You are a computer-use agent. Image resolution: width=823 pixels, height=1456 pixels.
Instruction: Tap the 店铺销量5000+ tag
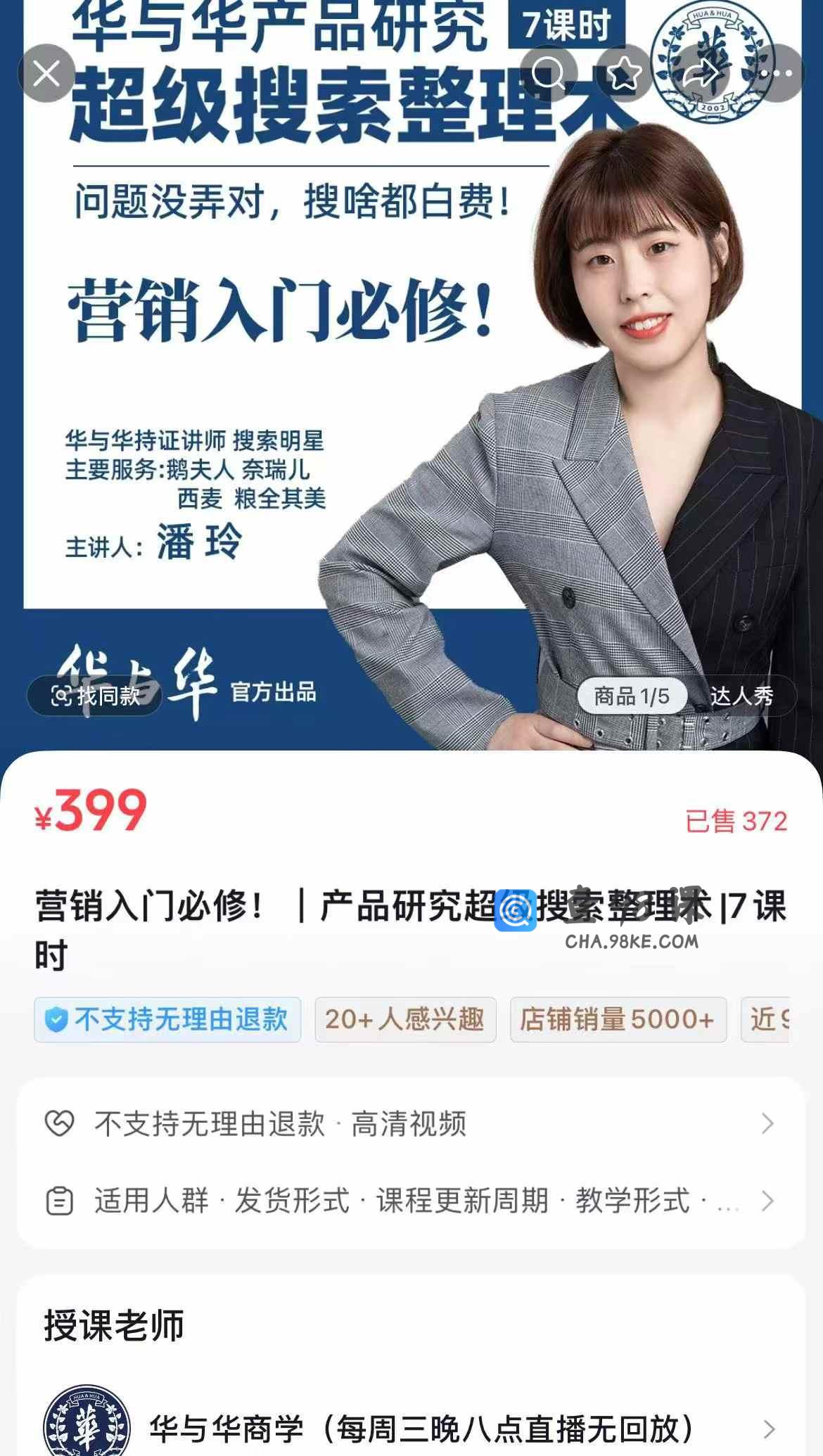[x=618, y=1019]
